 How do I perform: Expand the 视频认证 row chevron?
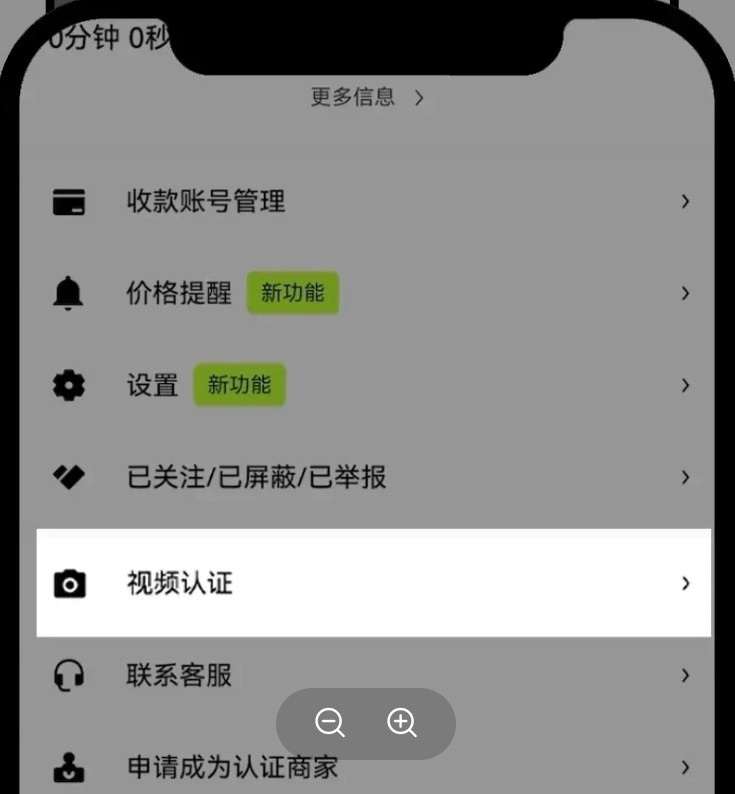coord(685,583)
